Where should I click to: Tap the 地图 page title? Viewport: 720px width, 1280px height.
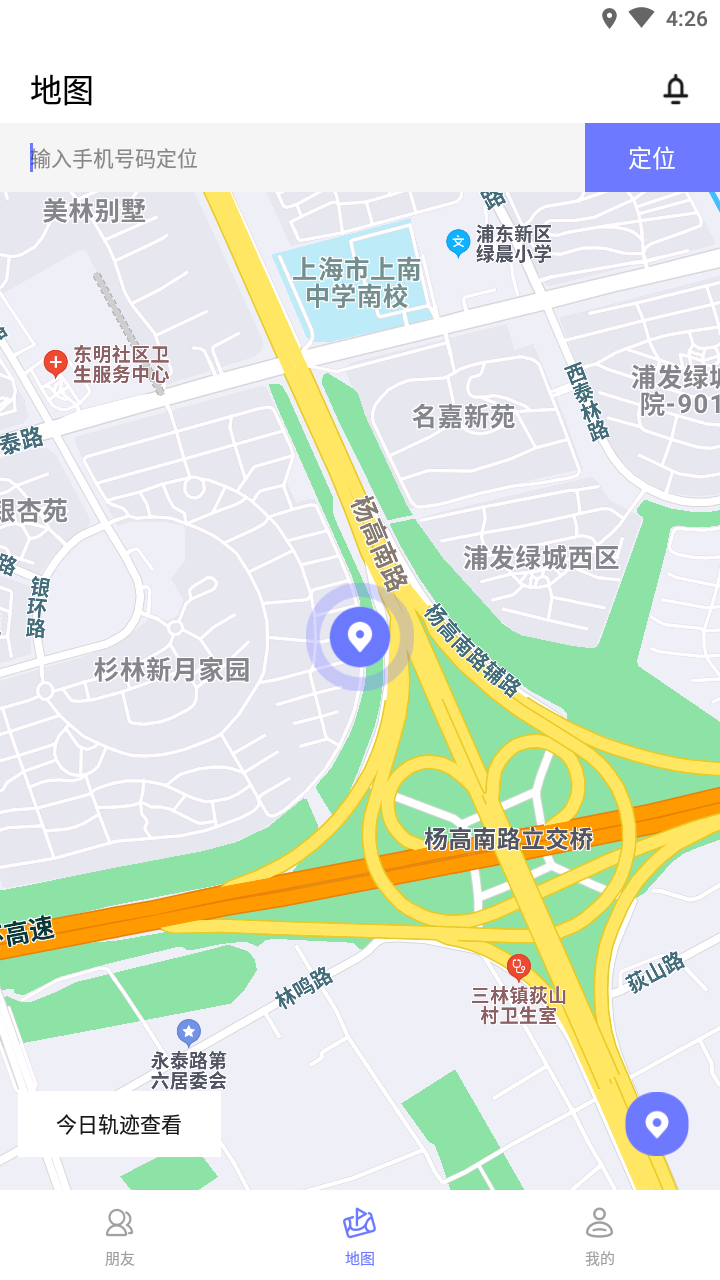62,90
